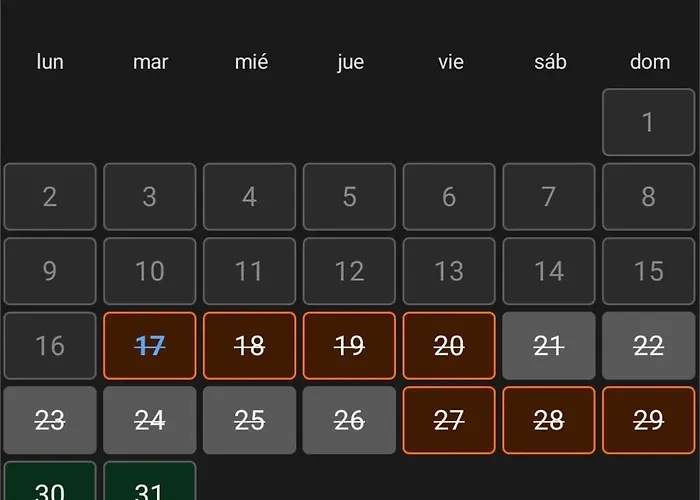Tap the highlighted day 17

(150, 346)
